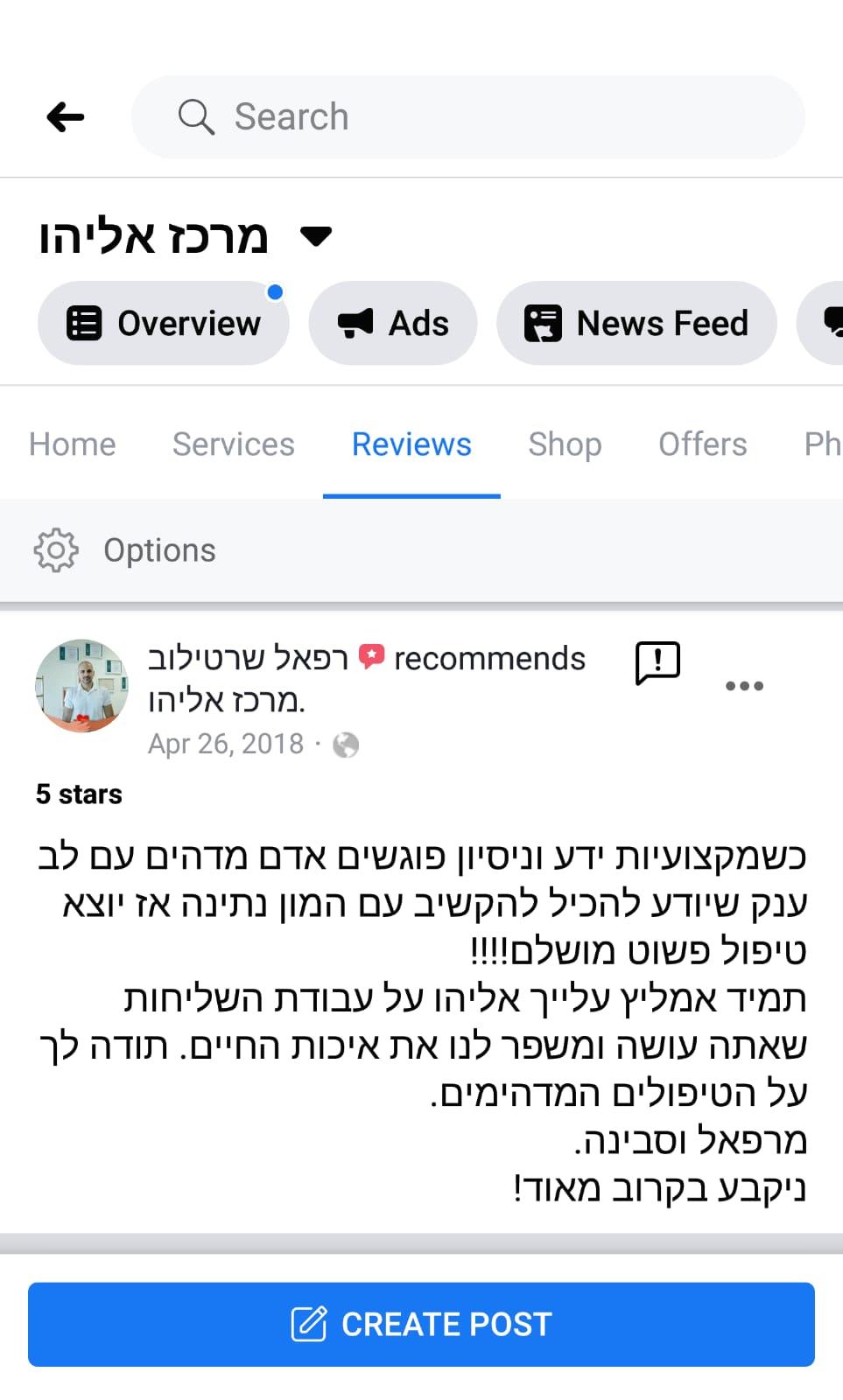
Task: Open the reviewer's profile picture
Action: click(81, 685)
